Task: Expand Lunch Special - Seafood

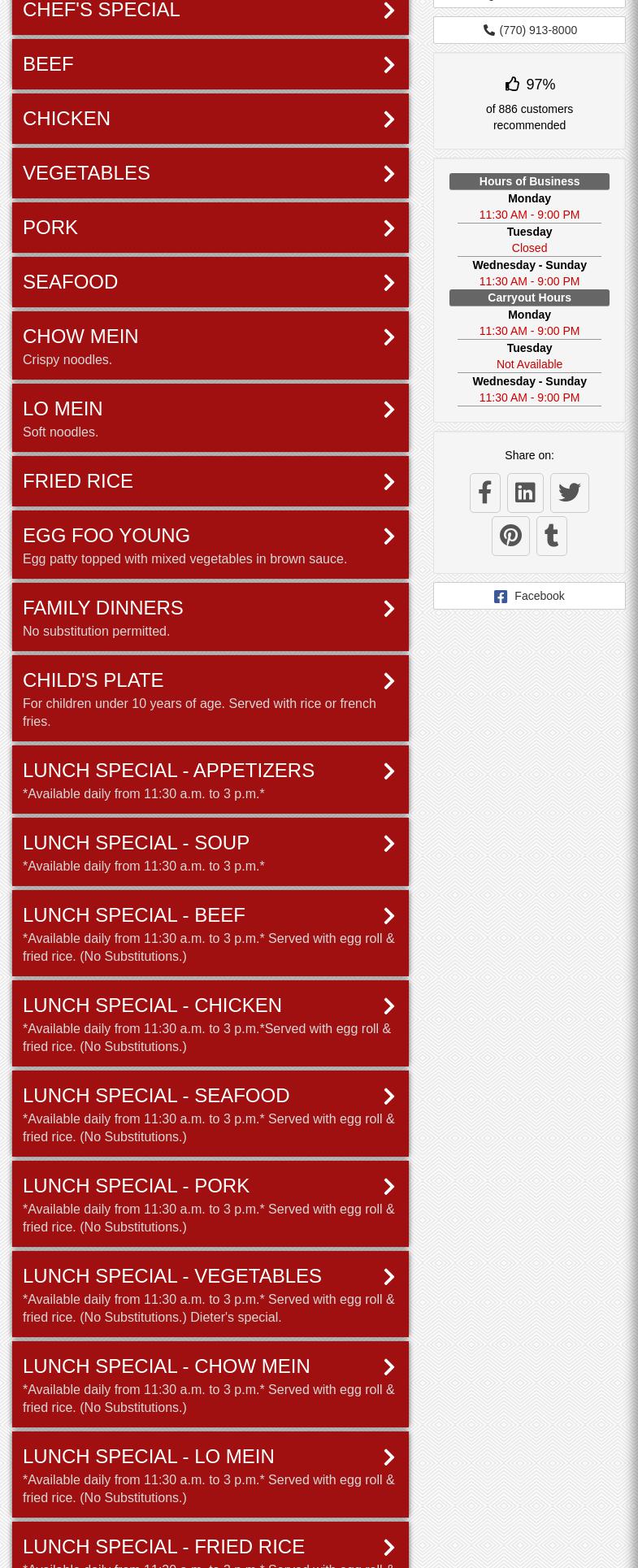Action: tap(210, 1114)
